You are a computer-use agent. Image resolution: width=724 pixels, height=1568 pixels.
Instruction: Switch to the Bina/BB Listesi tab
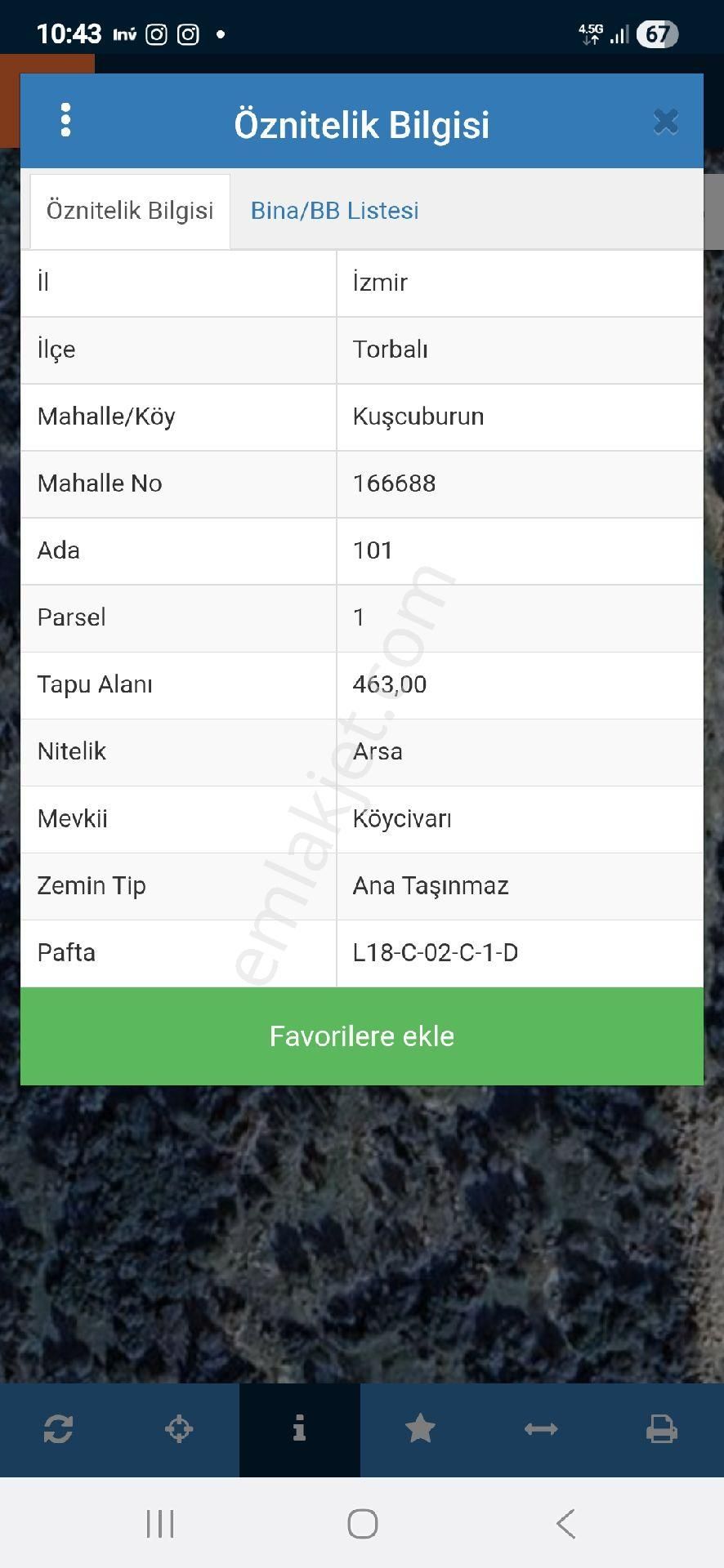tap(334, 210)
